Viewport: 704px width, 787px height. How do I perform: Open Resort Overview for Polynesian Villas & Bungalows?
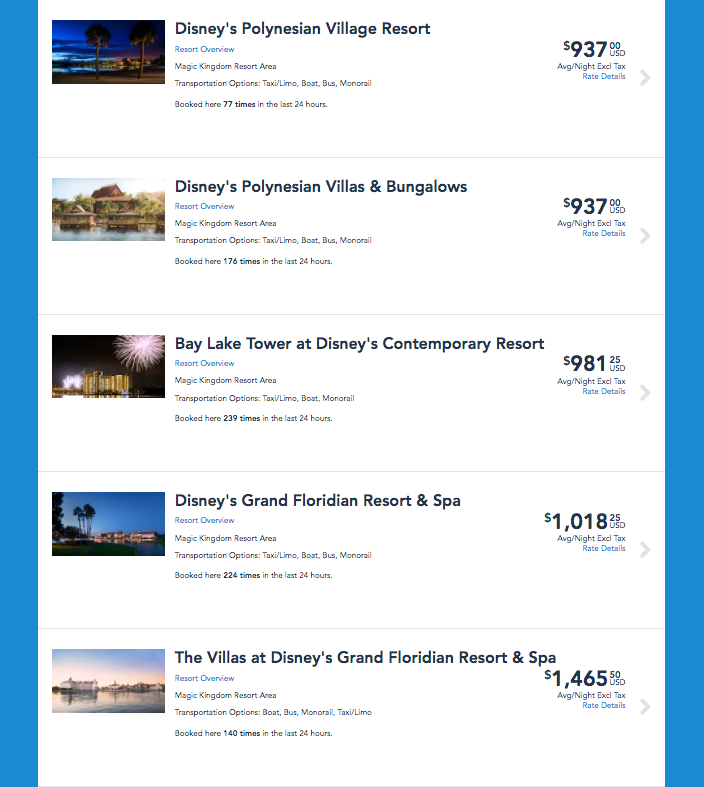pyautogui.click(x=204, y=206)
